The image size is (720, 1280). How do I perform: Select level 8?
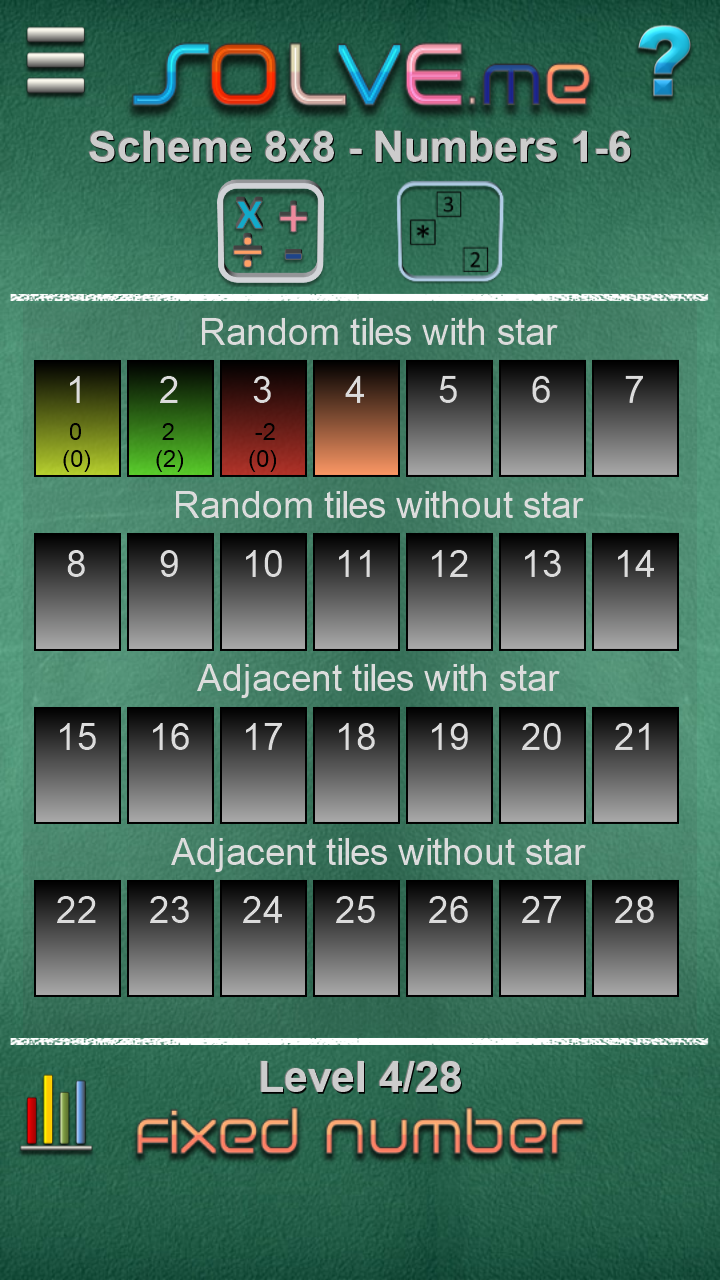click(77, 591)
